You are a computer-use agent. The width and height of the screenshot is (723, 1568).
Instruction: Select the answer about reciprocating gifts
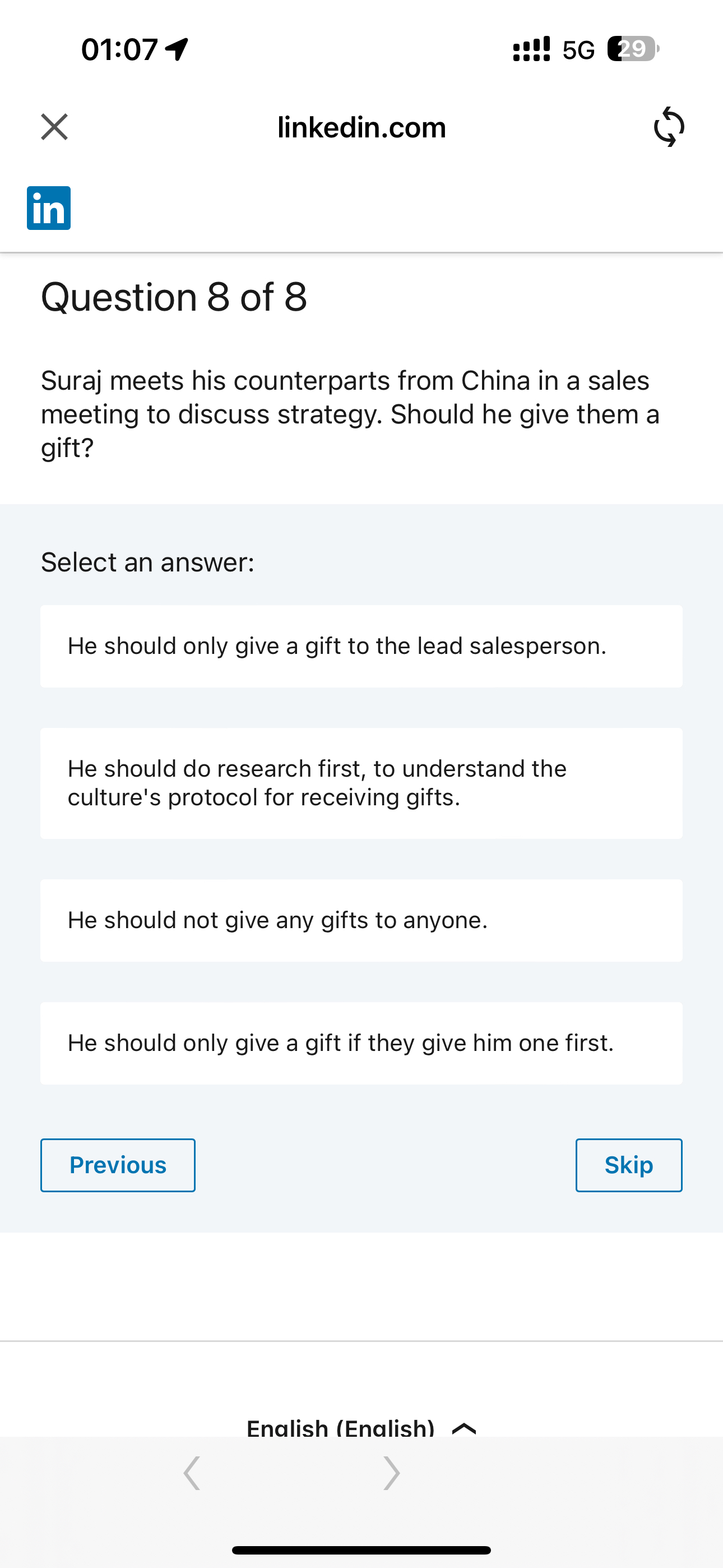(361, 1043)
